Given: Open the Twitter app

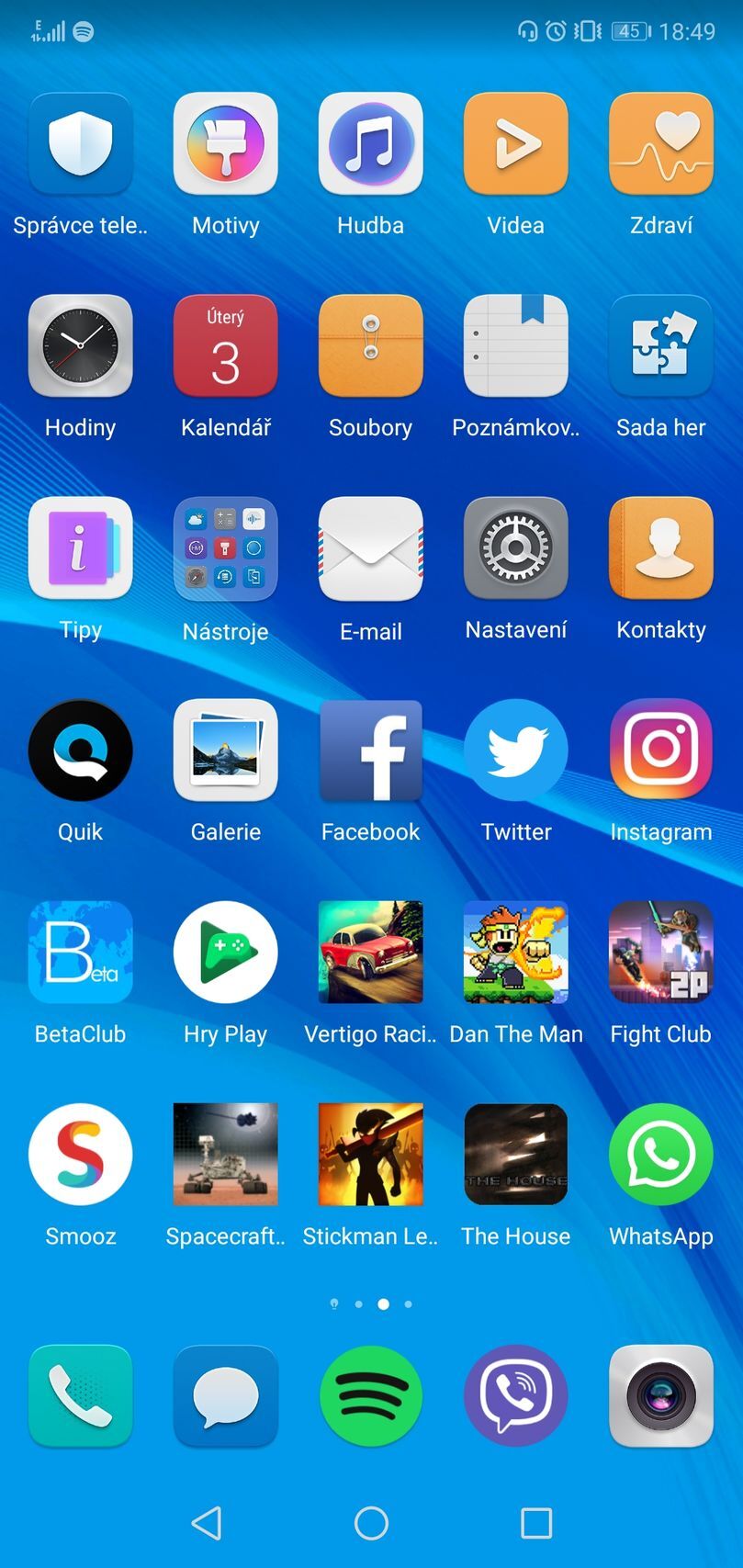Looking at the screenshot, I should (x=515, y=750).
